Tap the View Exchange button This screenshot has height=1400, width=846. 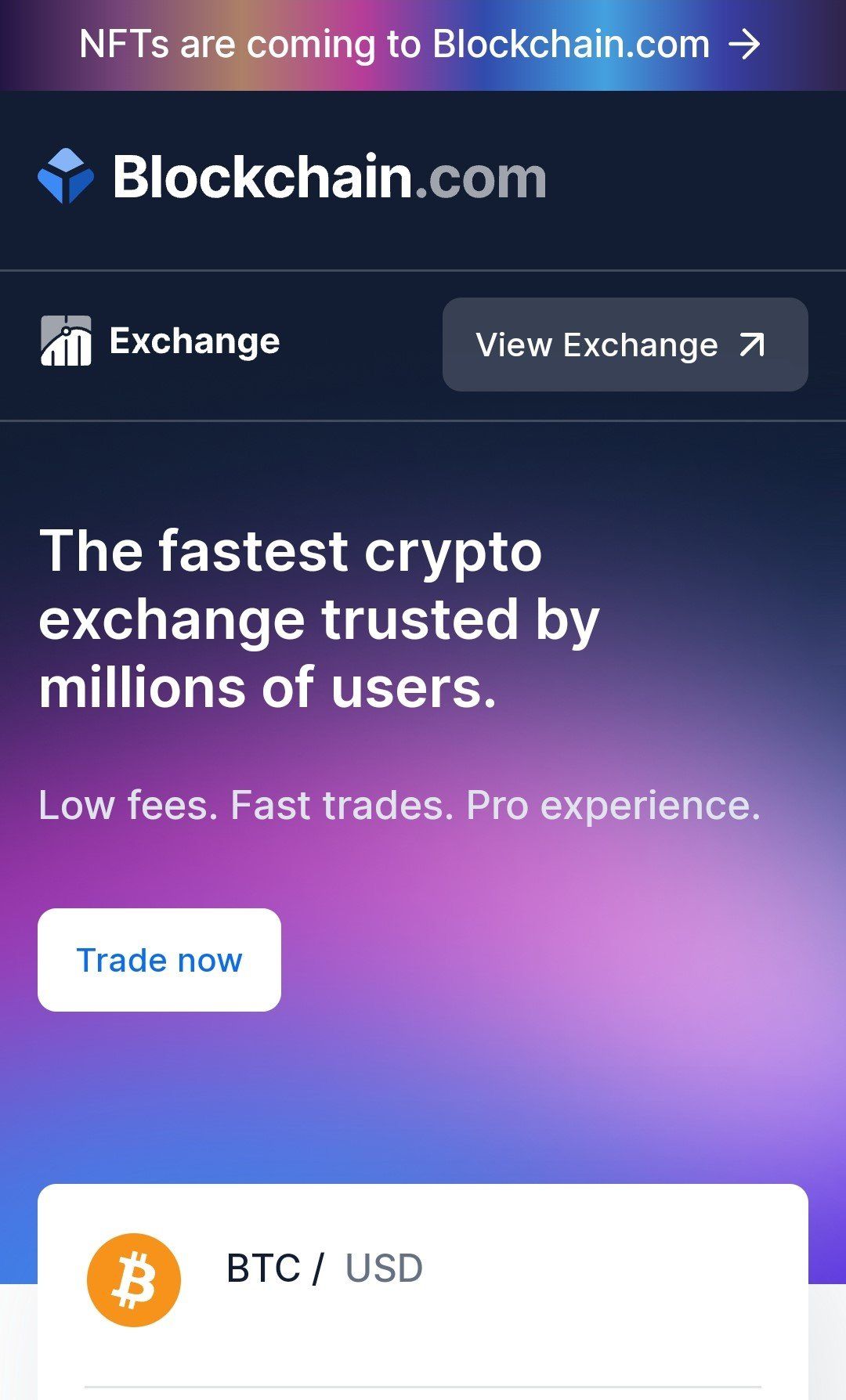(x=624, y=345)
